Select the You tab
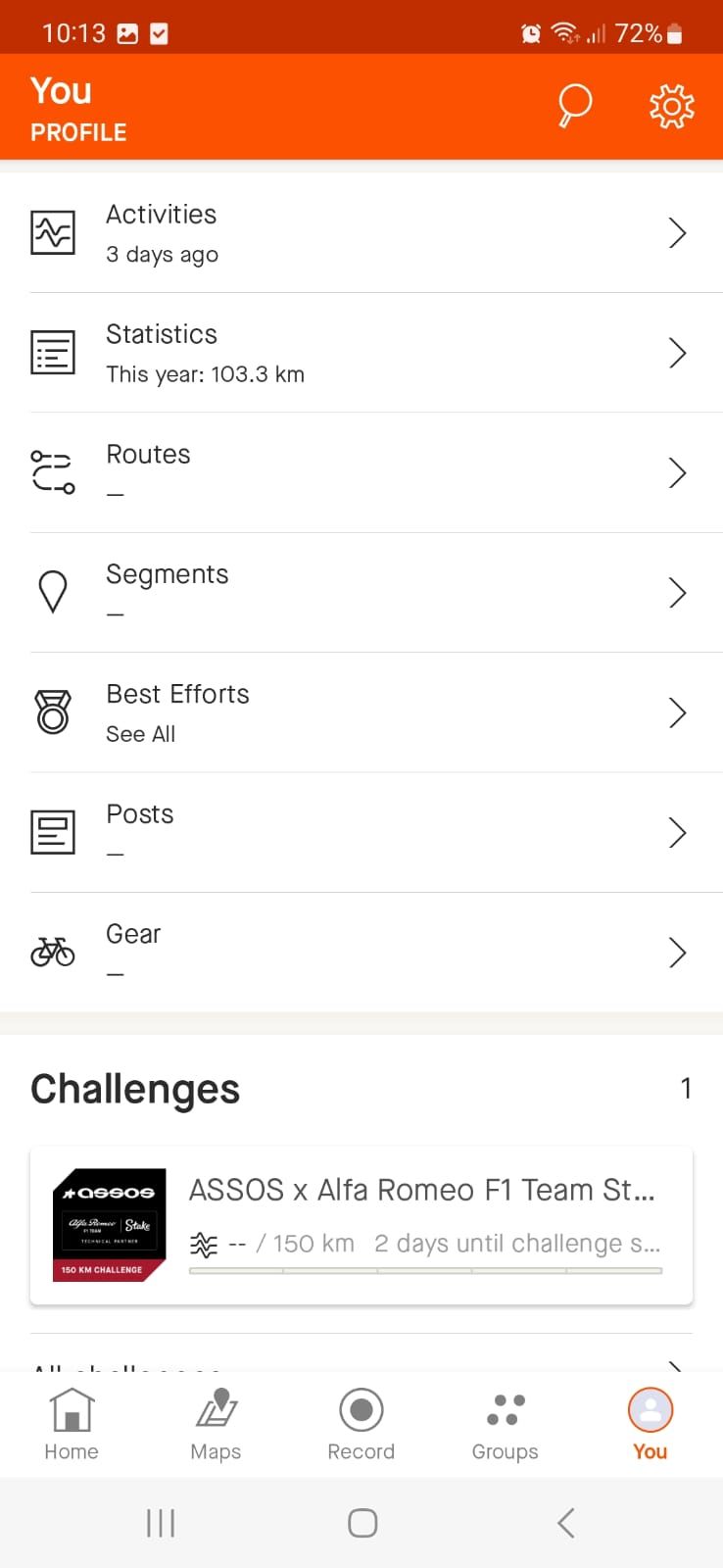Viewport: 723px width, 1568px height. 650,1425
